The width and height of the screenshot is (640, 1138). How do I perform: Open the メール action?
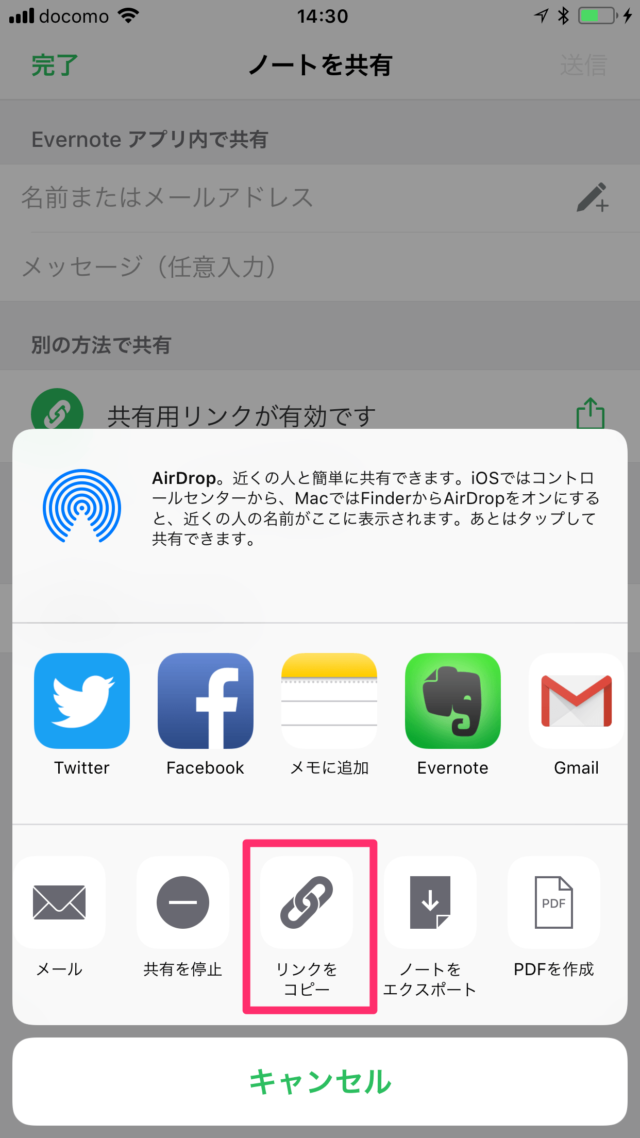click(59, 903)
